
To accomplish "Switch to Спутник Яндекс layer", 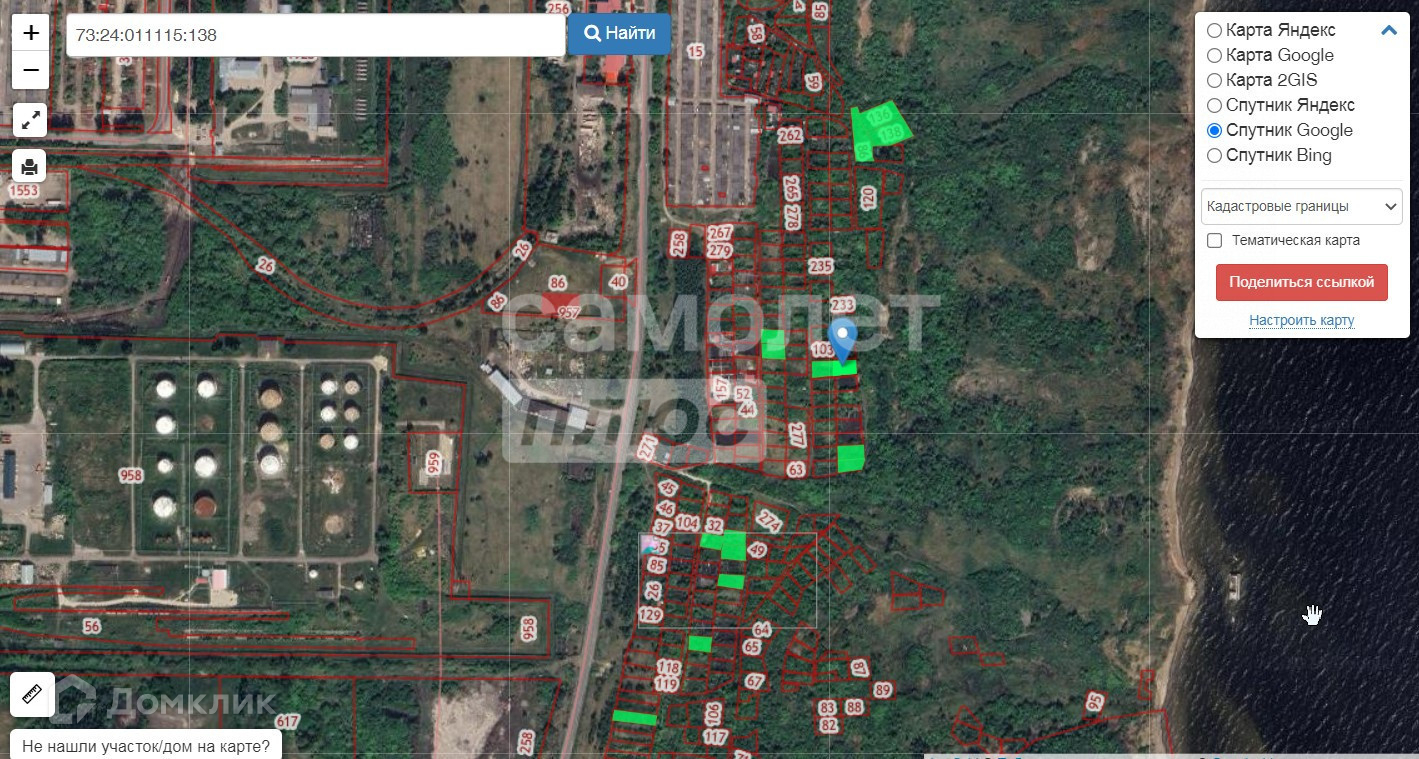I will tap(1214, 105).
